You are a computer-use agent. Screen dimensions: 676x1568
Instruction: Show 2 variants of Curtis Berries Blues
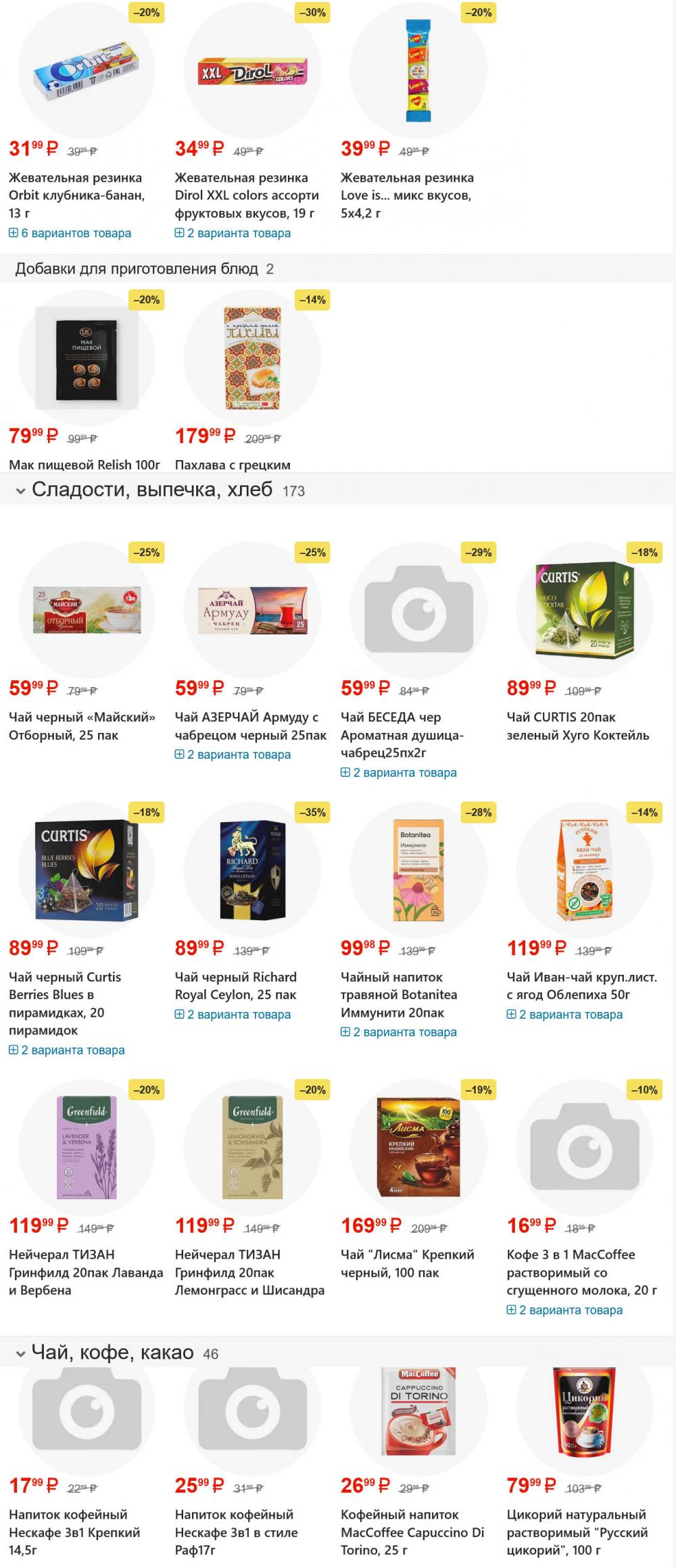[67, 1050]
